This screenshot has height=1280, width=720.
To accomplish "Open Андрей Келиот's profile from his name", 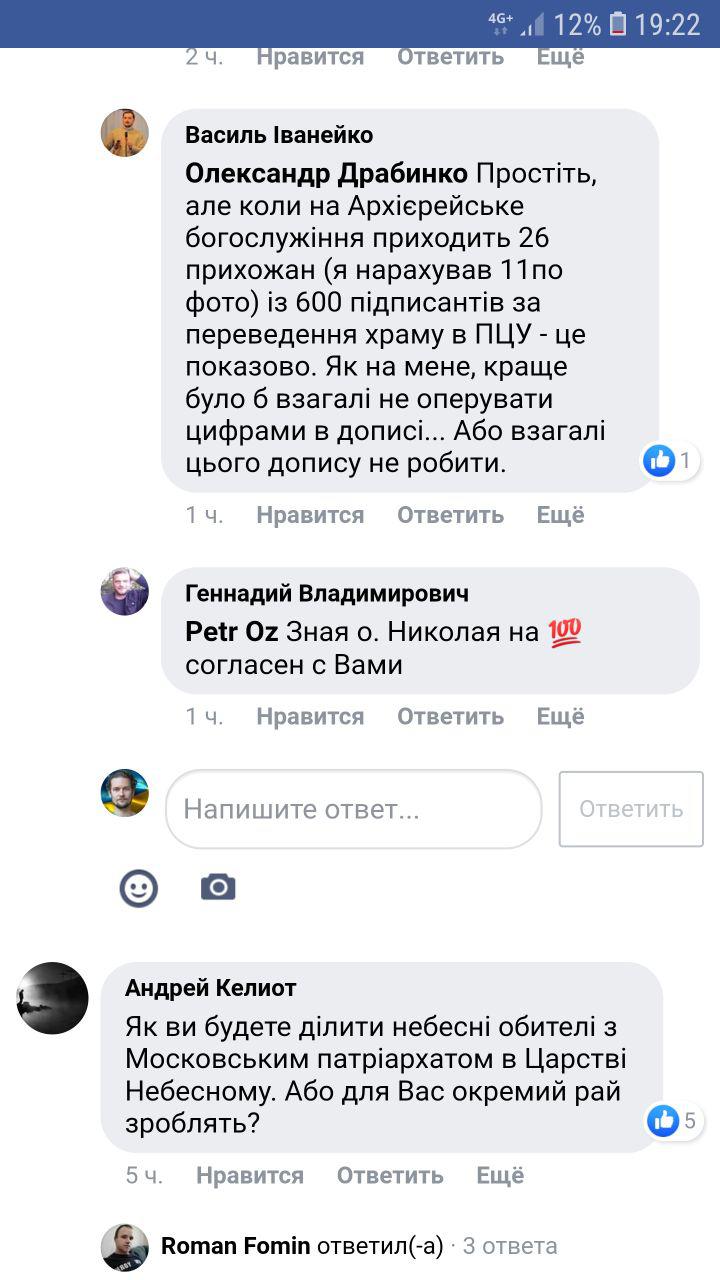I will point(211,988).
